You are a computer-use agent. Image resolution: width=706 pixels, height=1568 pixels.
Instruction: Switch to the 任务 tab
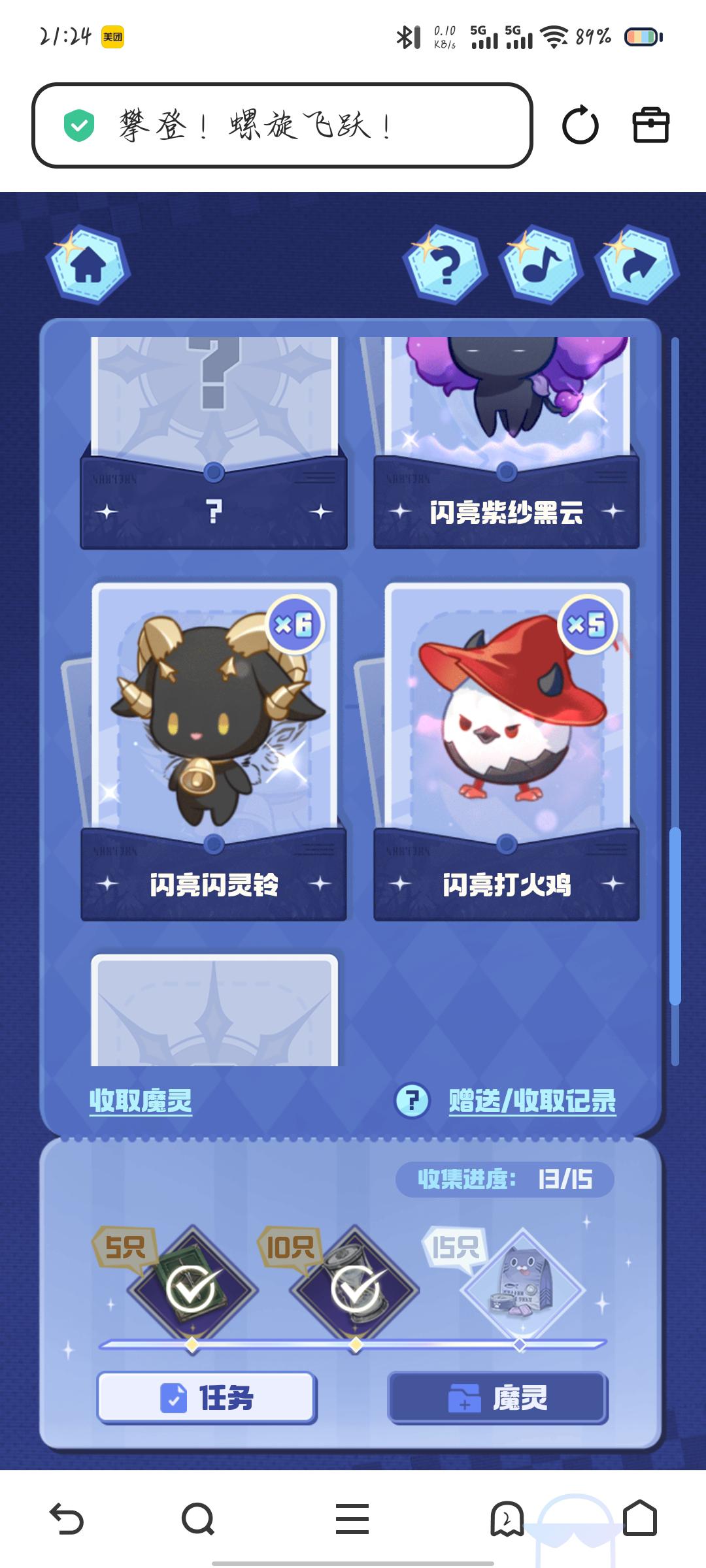point(207,1398)
